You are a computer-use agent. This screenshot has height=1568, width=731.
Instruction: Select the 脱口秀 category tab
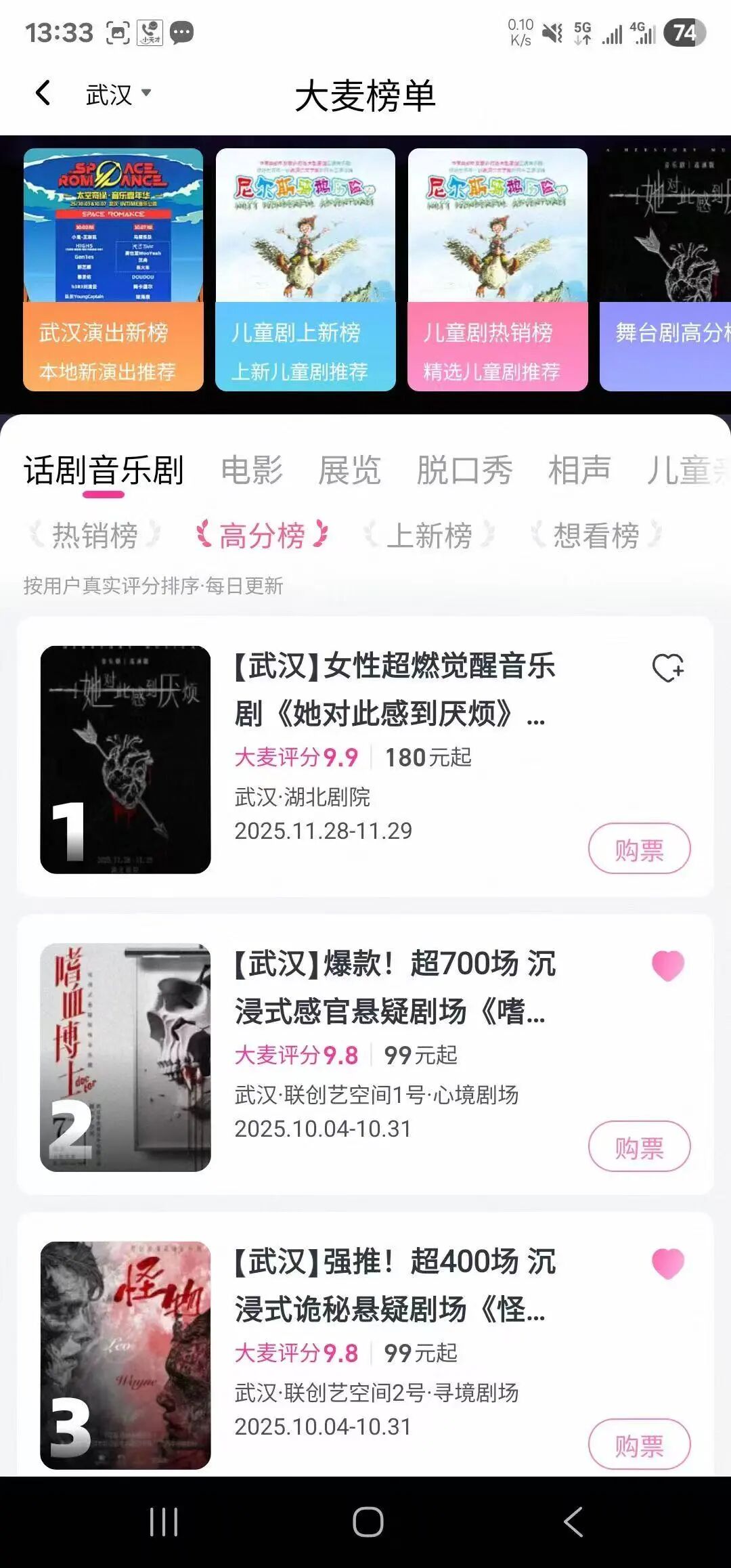coord(464,470)
